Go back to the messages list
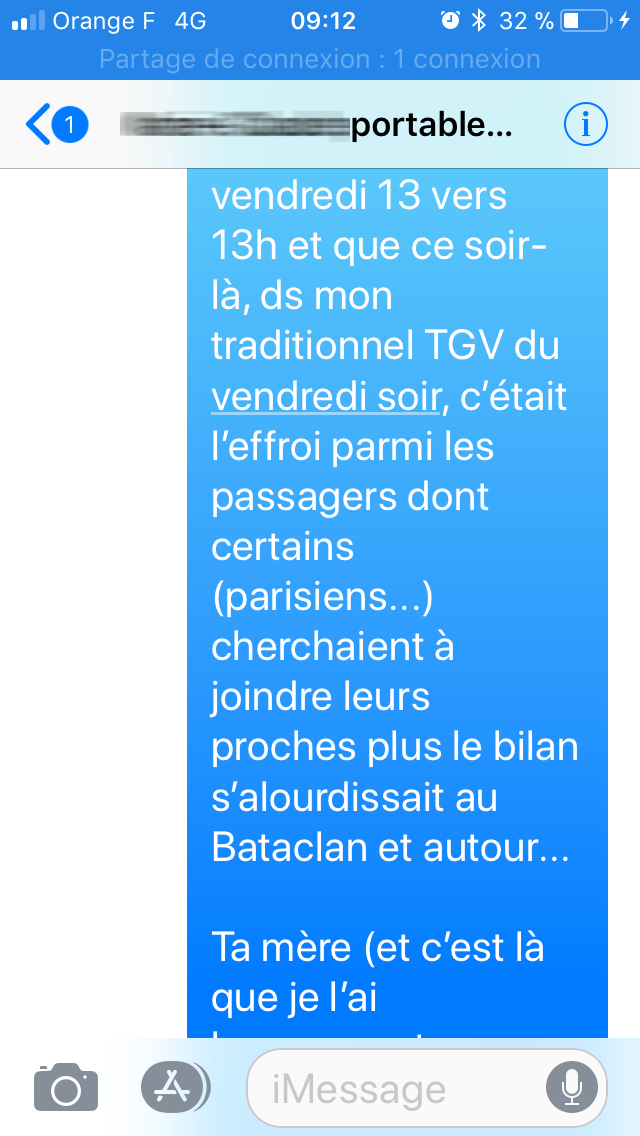 click(57, 125)
